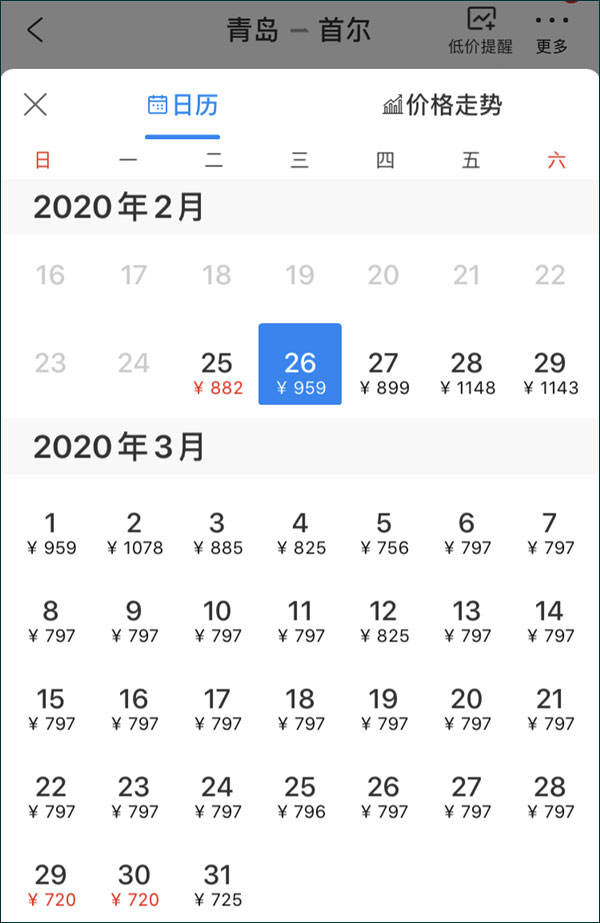Choose March 31 at ¥725

point(217,885)
